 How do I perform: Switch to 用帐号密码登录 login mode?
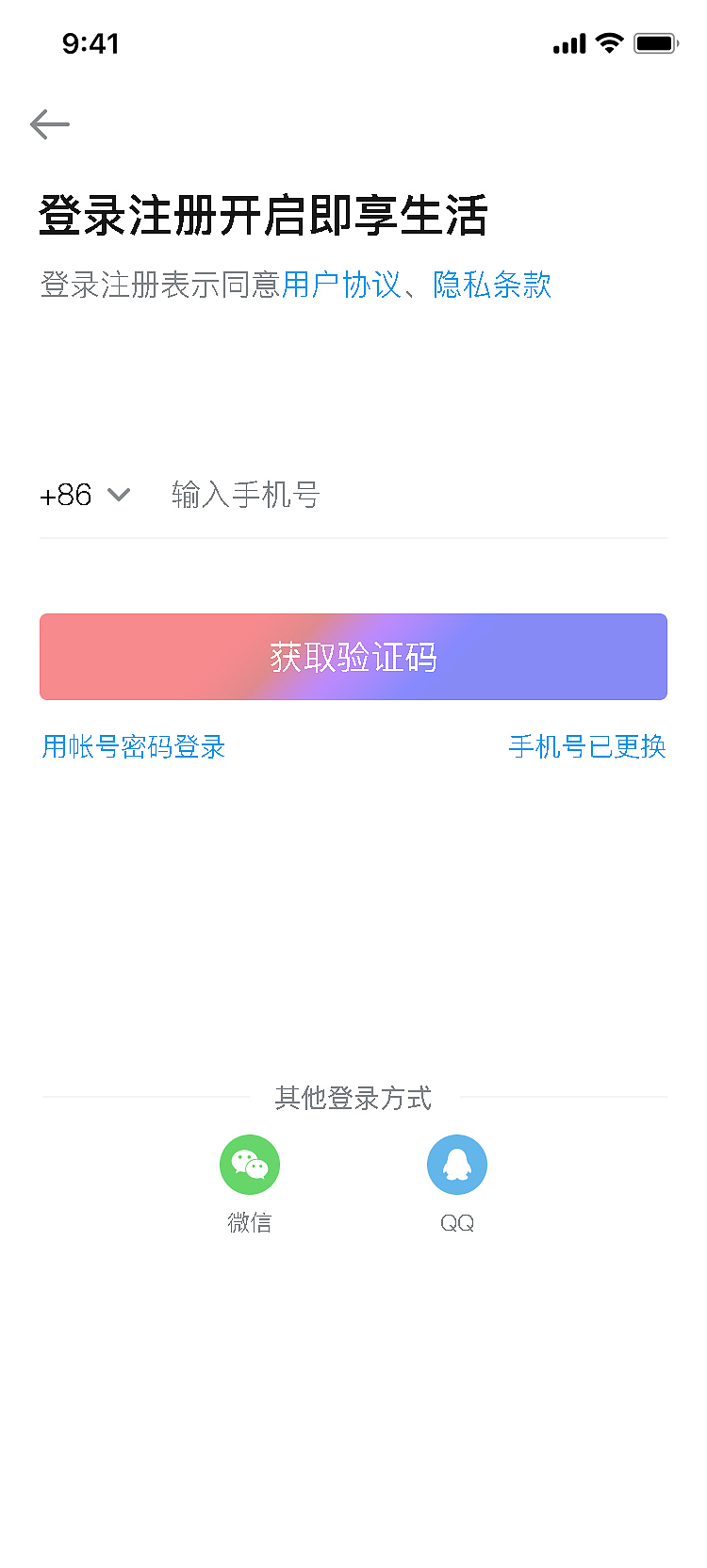[x=132, y=746]
